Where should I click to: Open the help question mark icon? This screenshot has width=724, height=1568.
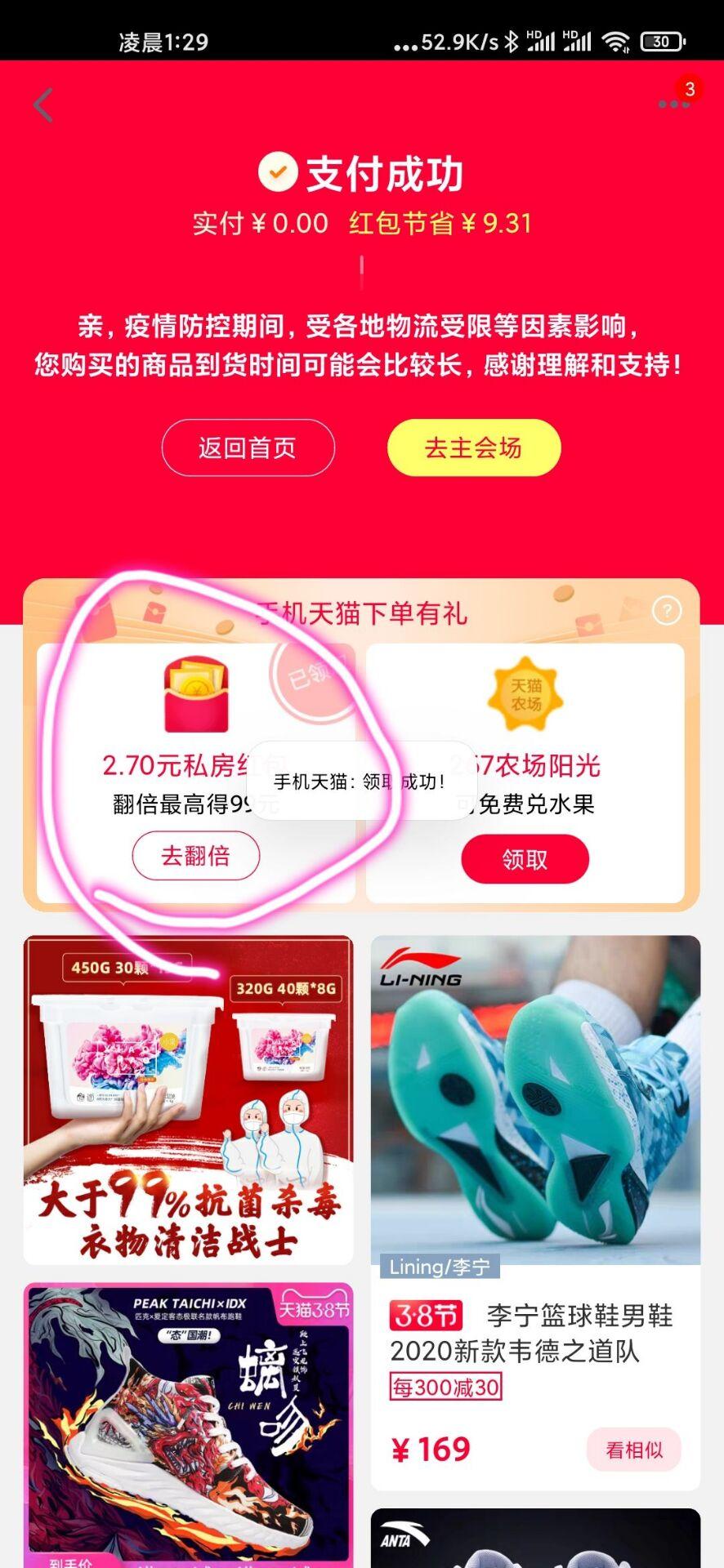click(x=667, y=611)
